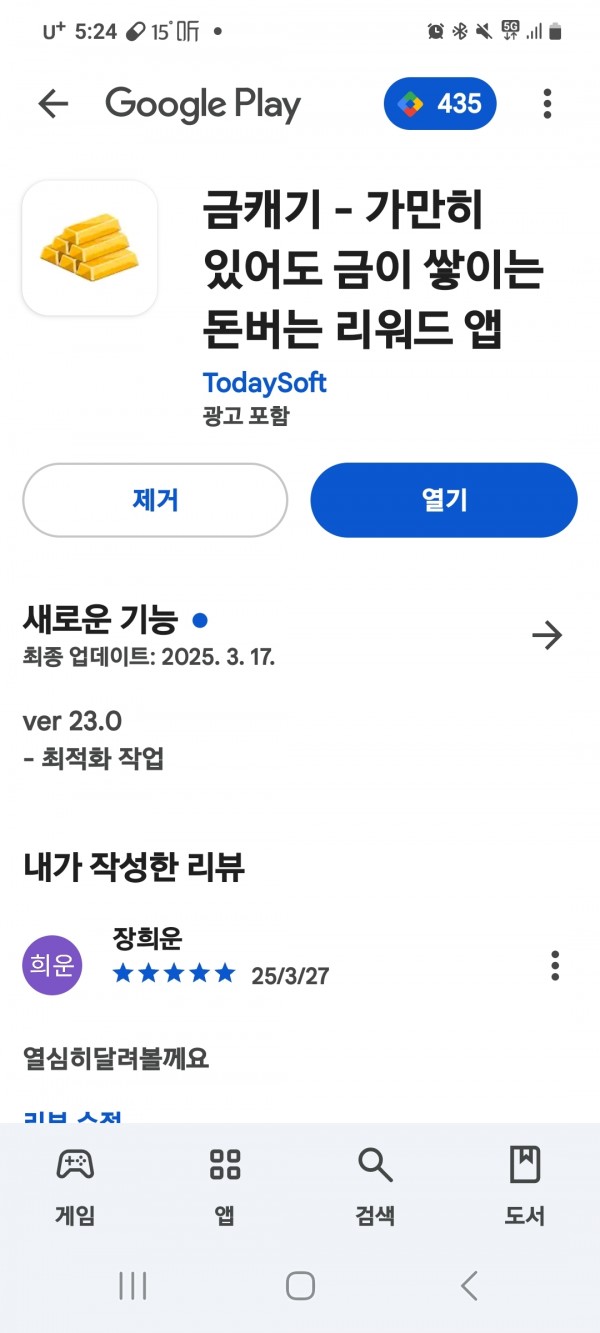Image resolution: width=600 pixels, height=1333 pixels.
Task: Tap the system home button
Action: (x=300, y=1286)
